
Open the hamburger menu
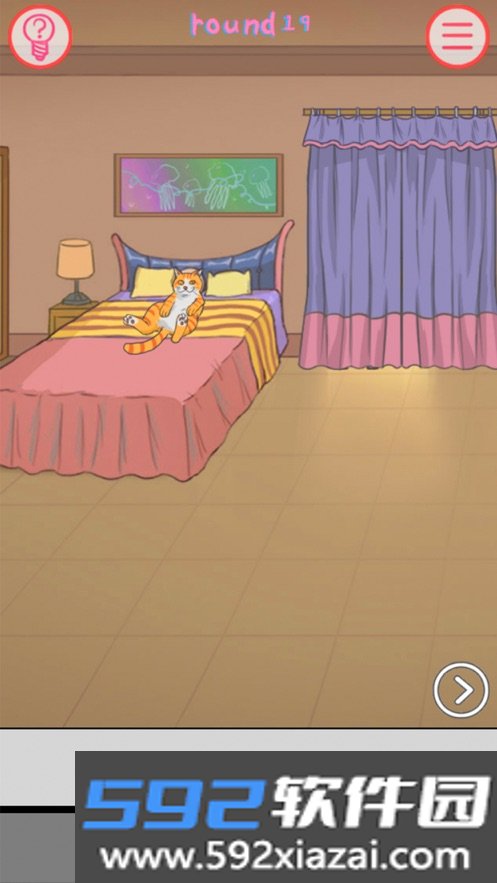[x=457, y=37]
